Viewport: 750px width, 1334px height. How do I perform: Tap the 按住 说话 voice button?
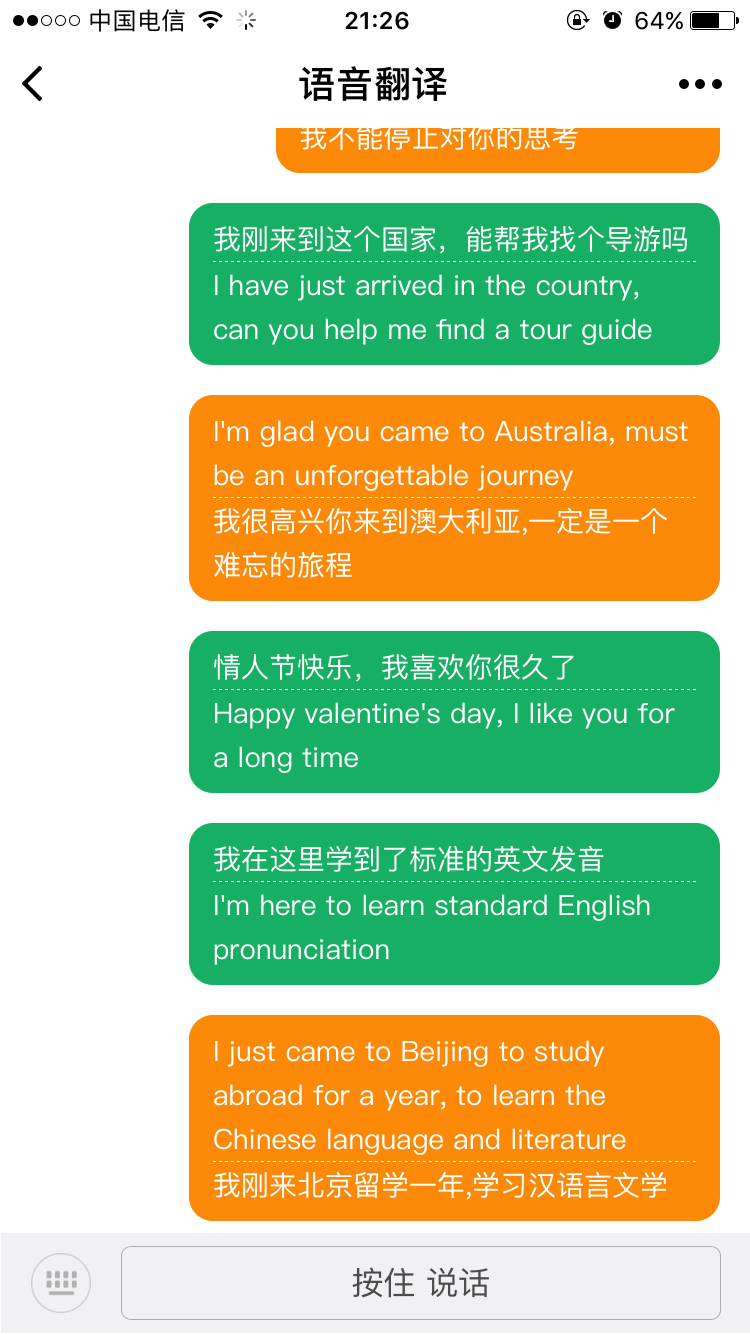pyautogui.click(x=420, y=1282)
